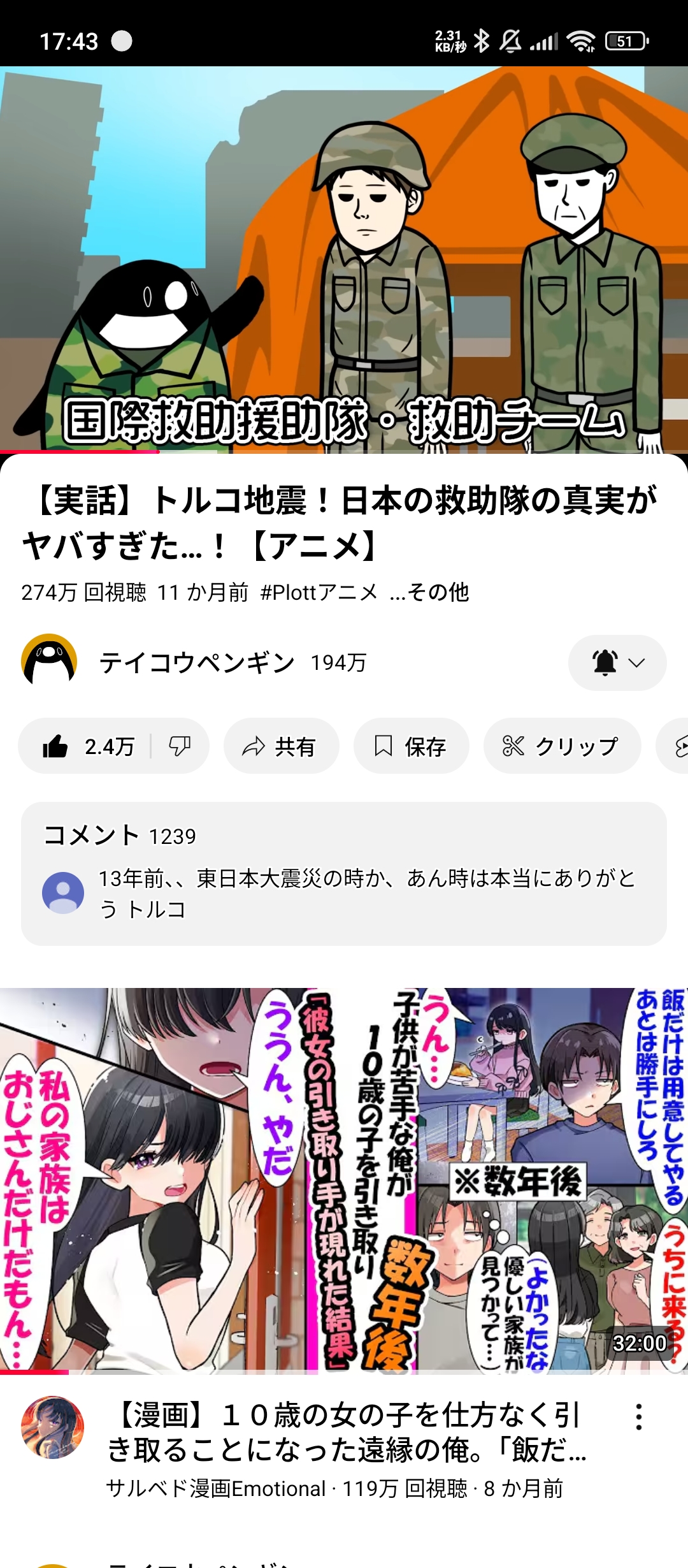Share this video via 共有
Screen dimensions: 688x1568
281,746
